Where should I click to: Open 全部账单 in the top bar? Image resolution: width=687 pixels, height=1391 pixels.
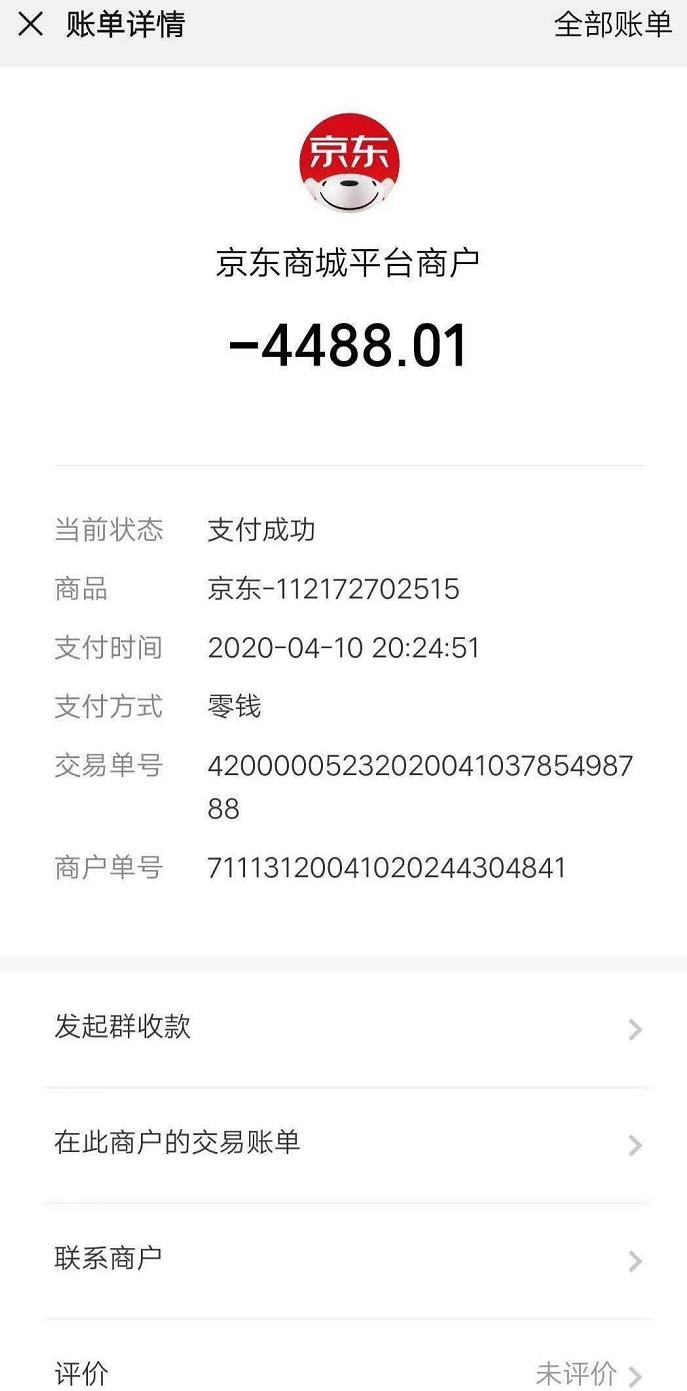(613, 25)
